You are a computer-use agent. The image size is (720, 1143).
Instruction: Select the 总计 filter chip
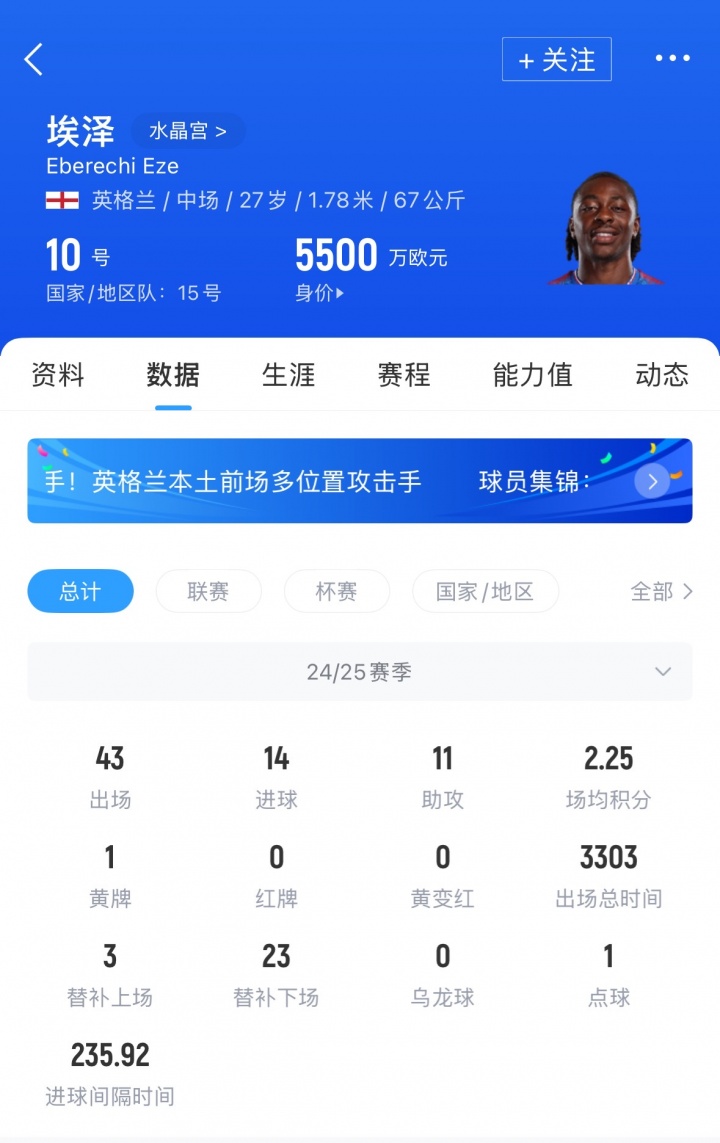click(80, 591)
